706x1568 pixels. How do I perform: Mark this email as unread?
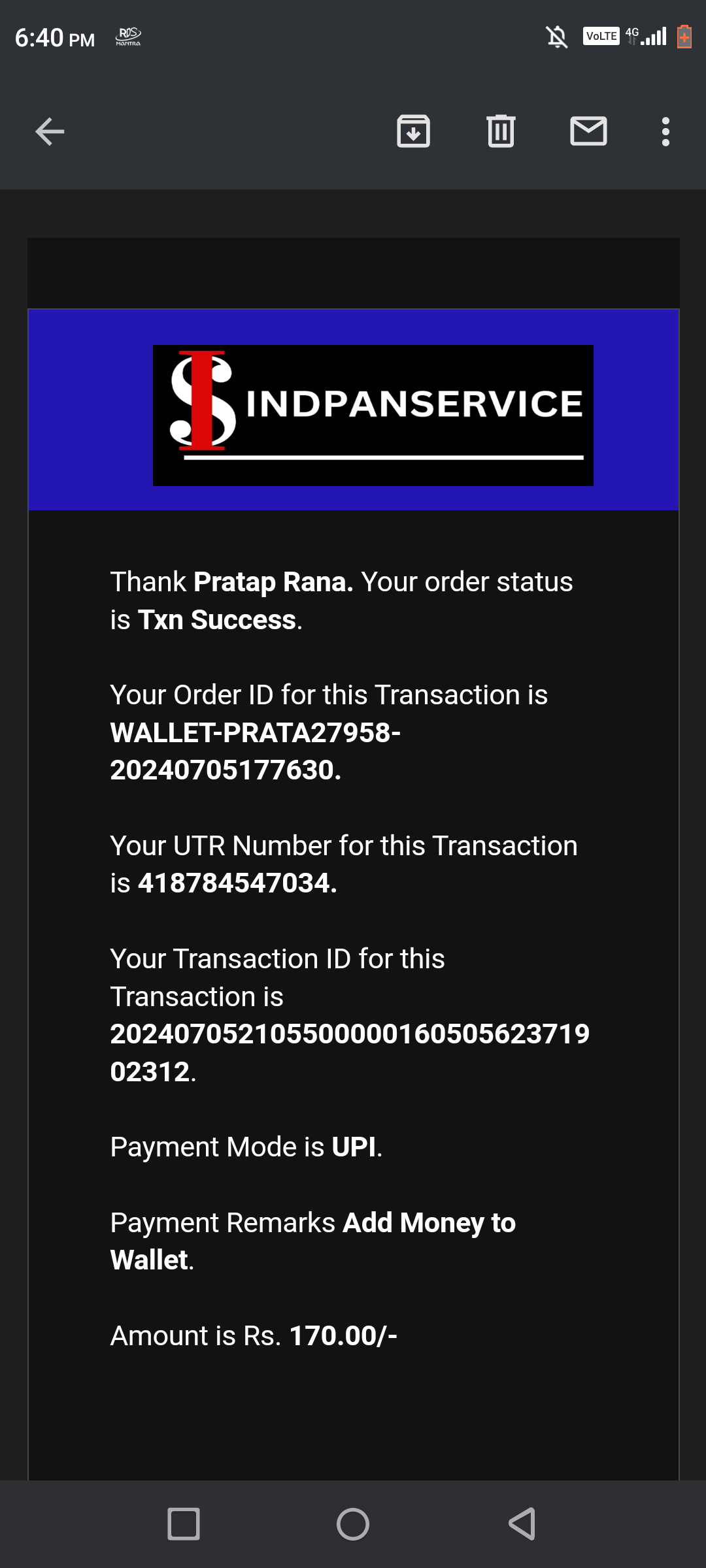coord(588,132)
